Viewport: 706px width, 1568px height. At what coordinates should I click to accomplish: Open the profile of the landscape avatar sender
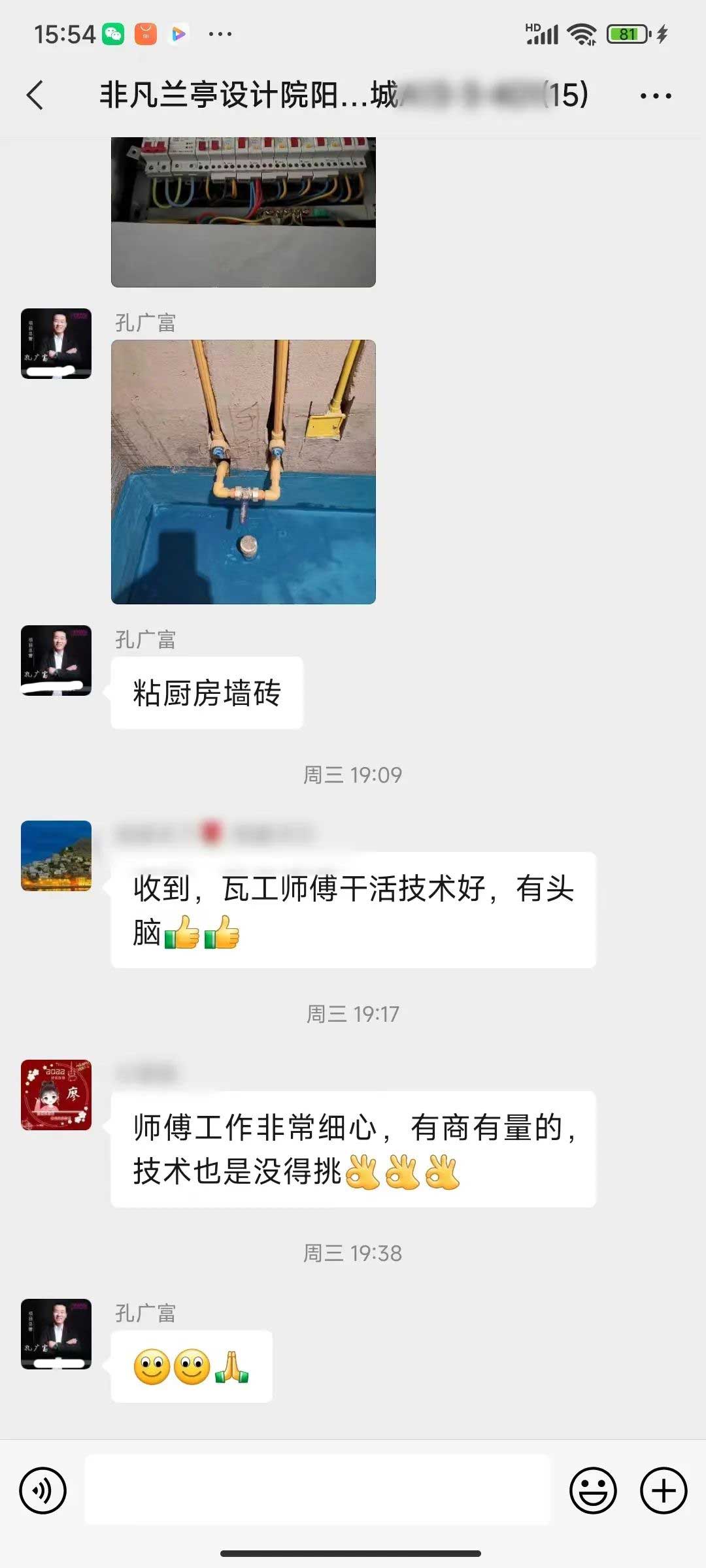[x=56, y=855]
